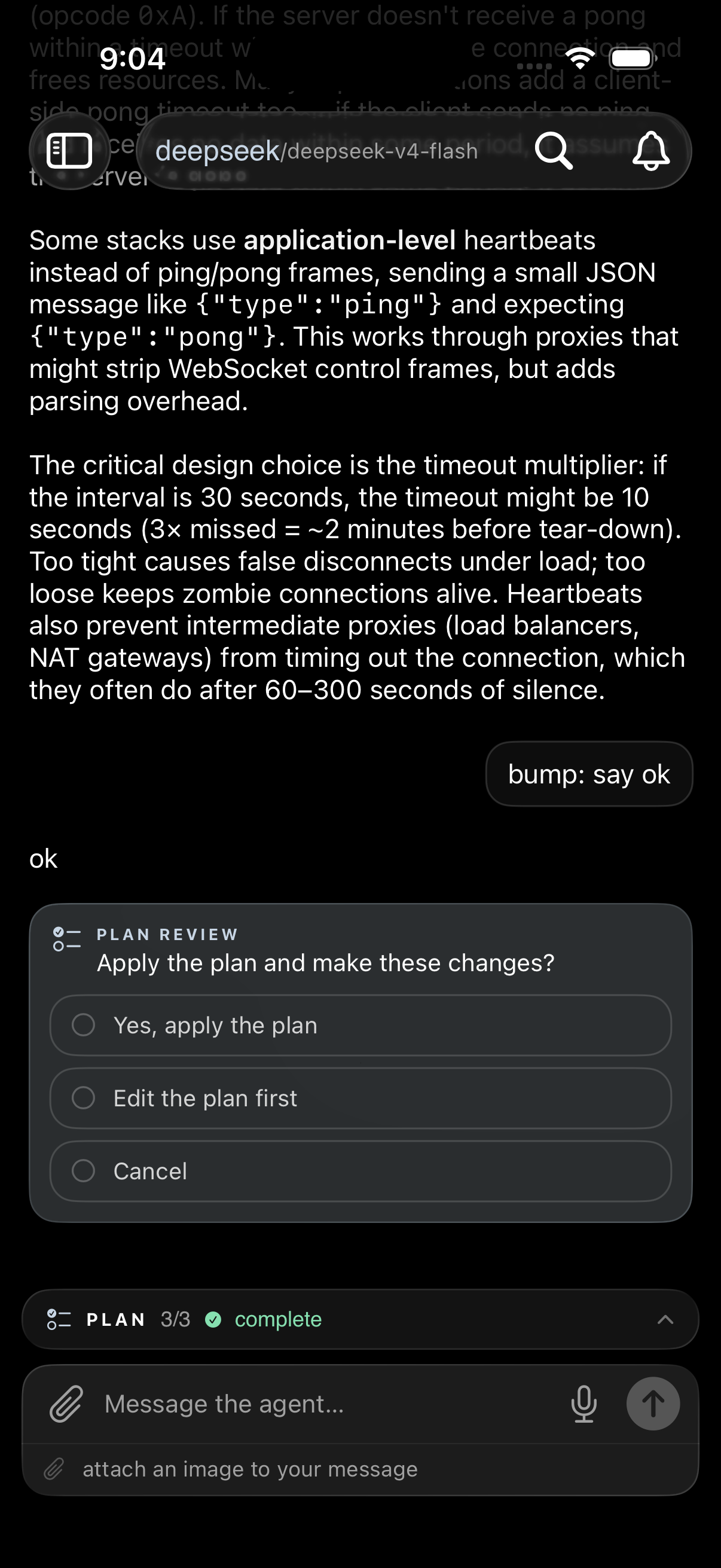Focus the "Message the agent…" field
This screenshot has width=721, height=1568.
(x=329, y=1404)
